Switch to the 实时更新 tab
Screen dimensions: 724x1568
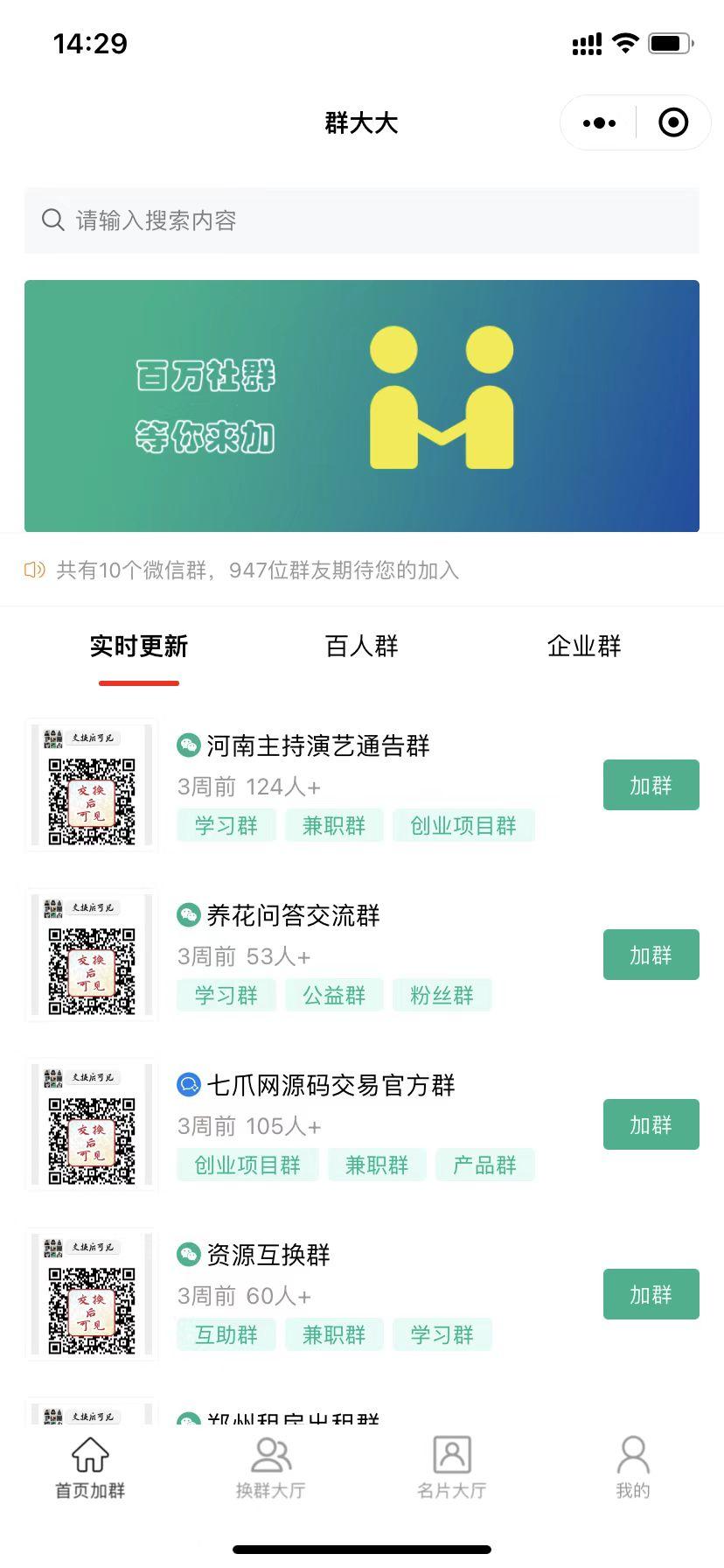(139, 647)
